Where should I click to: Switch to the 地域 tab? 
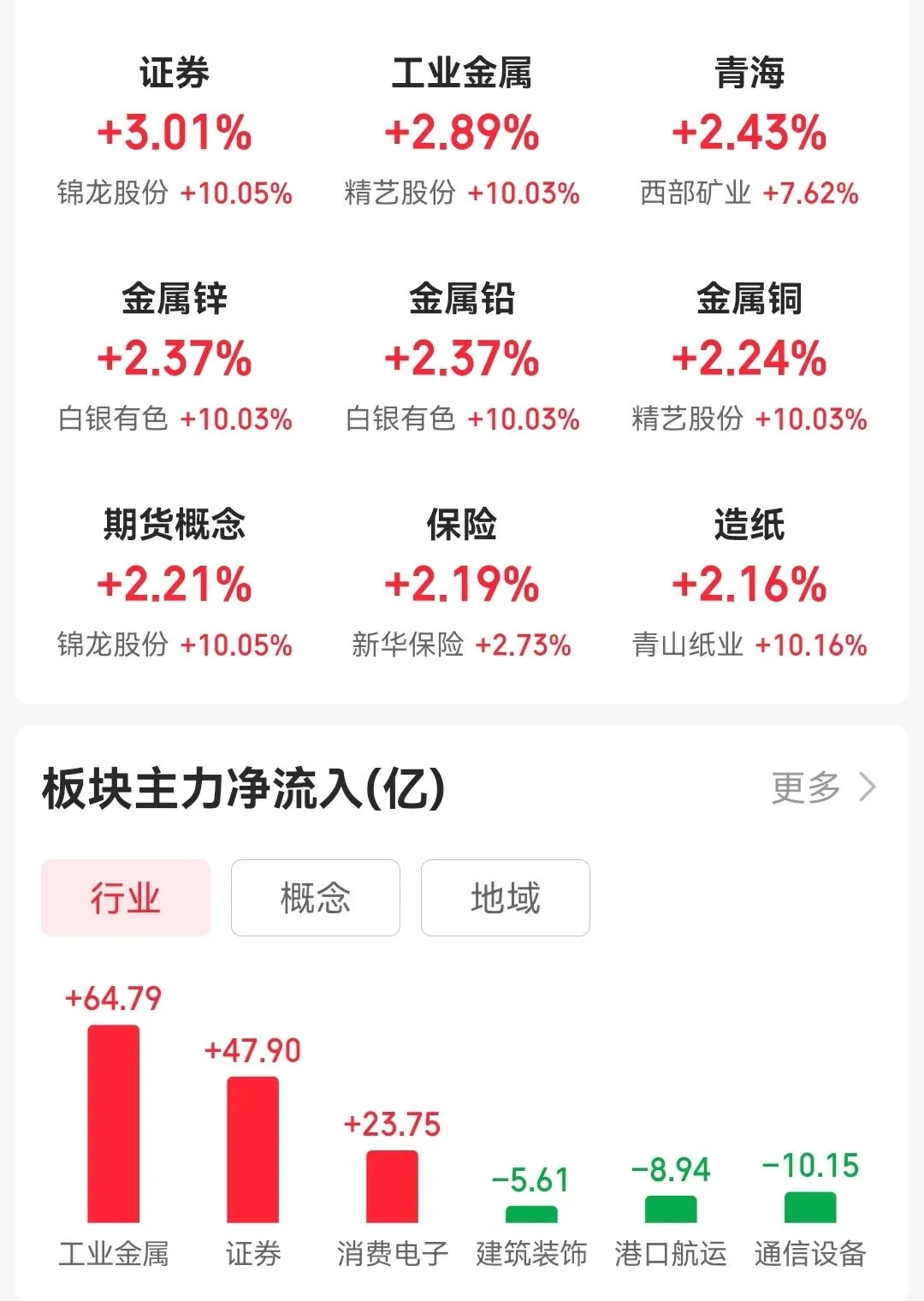(506, 898)
